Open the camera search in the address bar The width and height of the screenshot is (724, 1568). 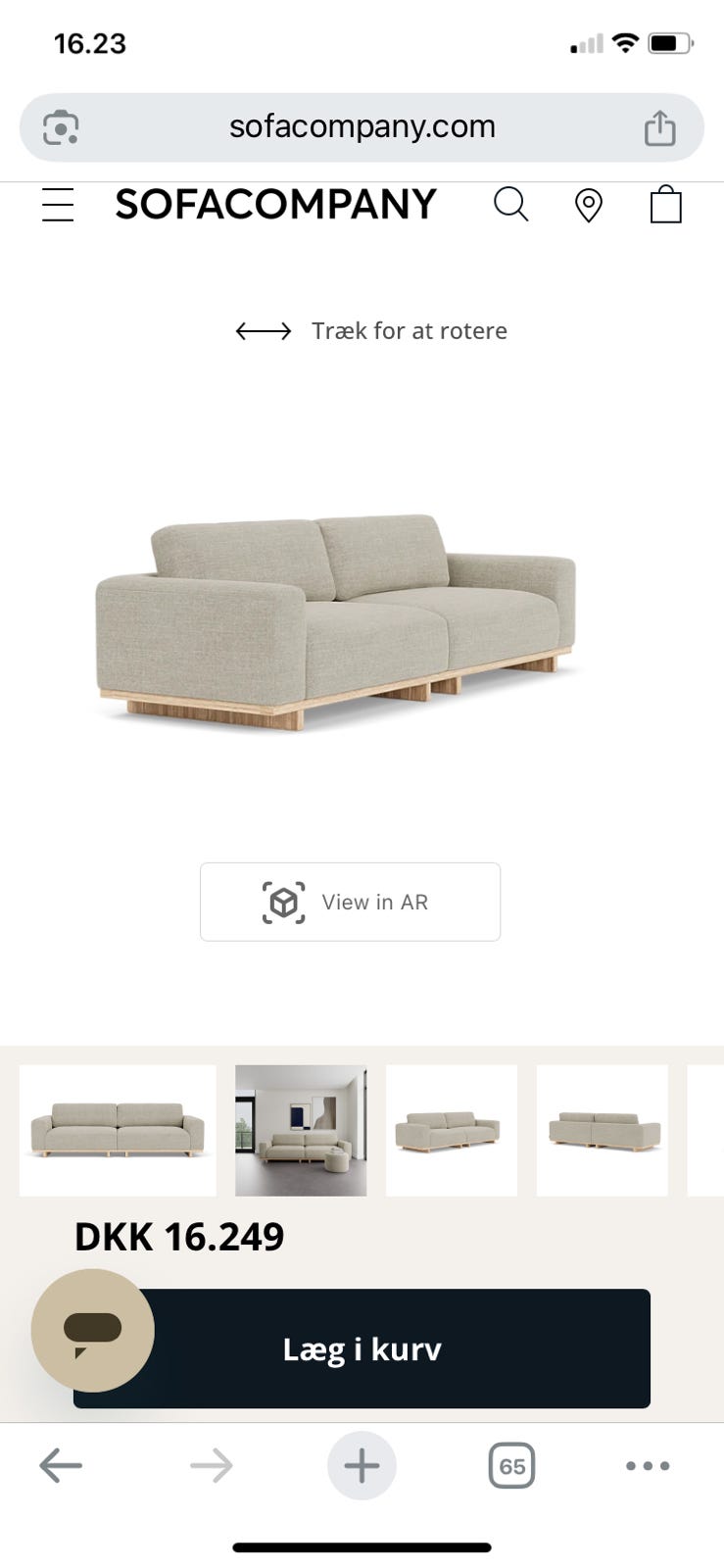coord(60,126)
